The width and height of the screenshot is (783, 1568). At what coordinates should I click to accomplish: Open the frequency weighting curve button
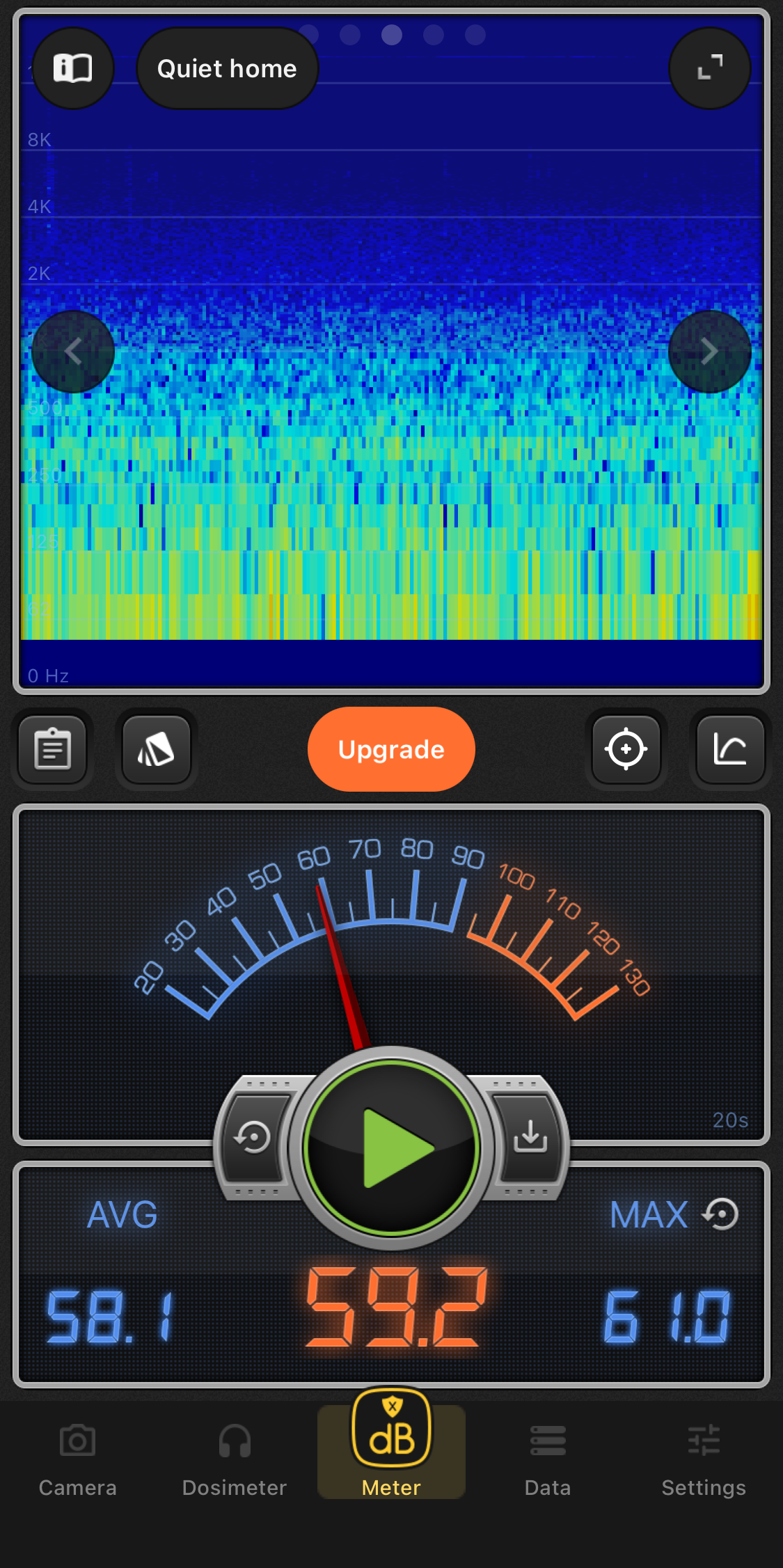[x=730, y=749]
